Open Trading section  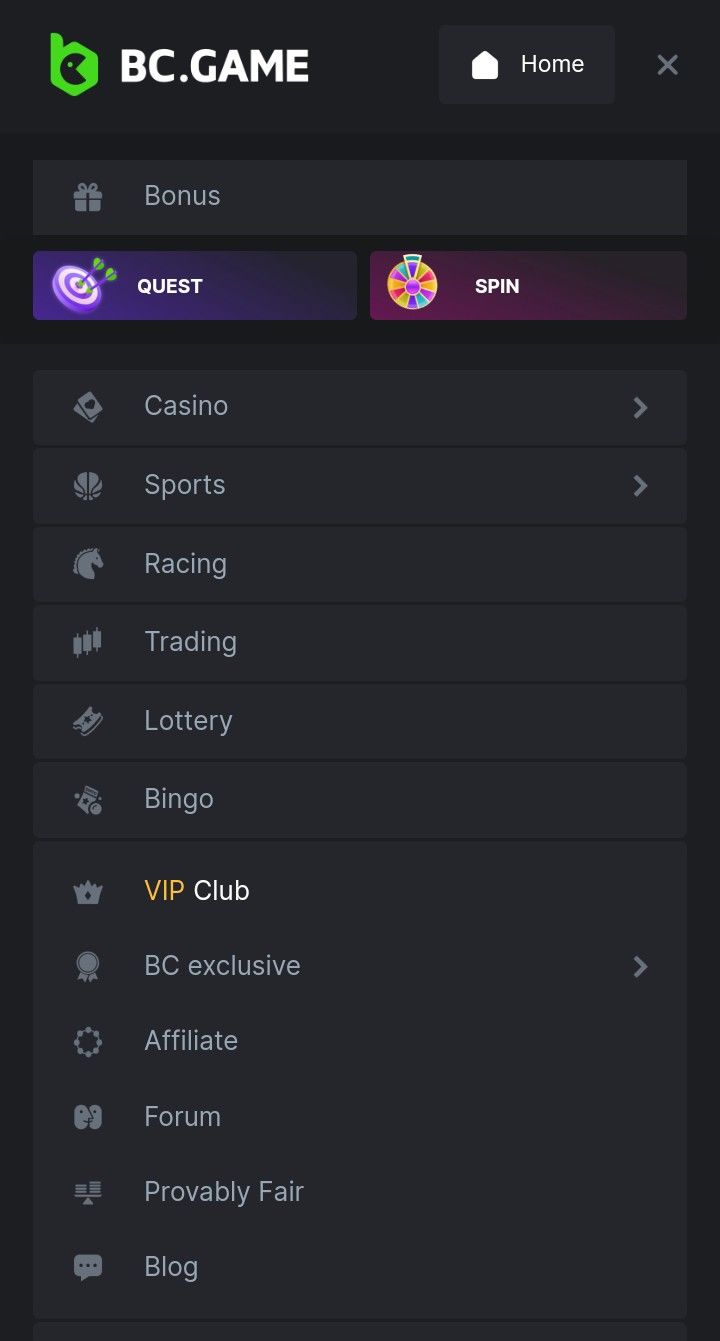[x=360, y=643]
